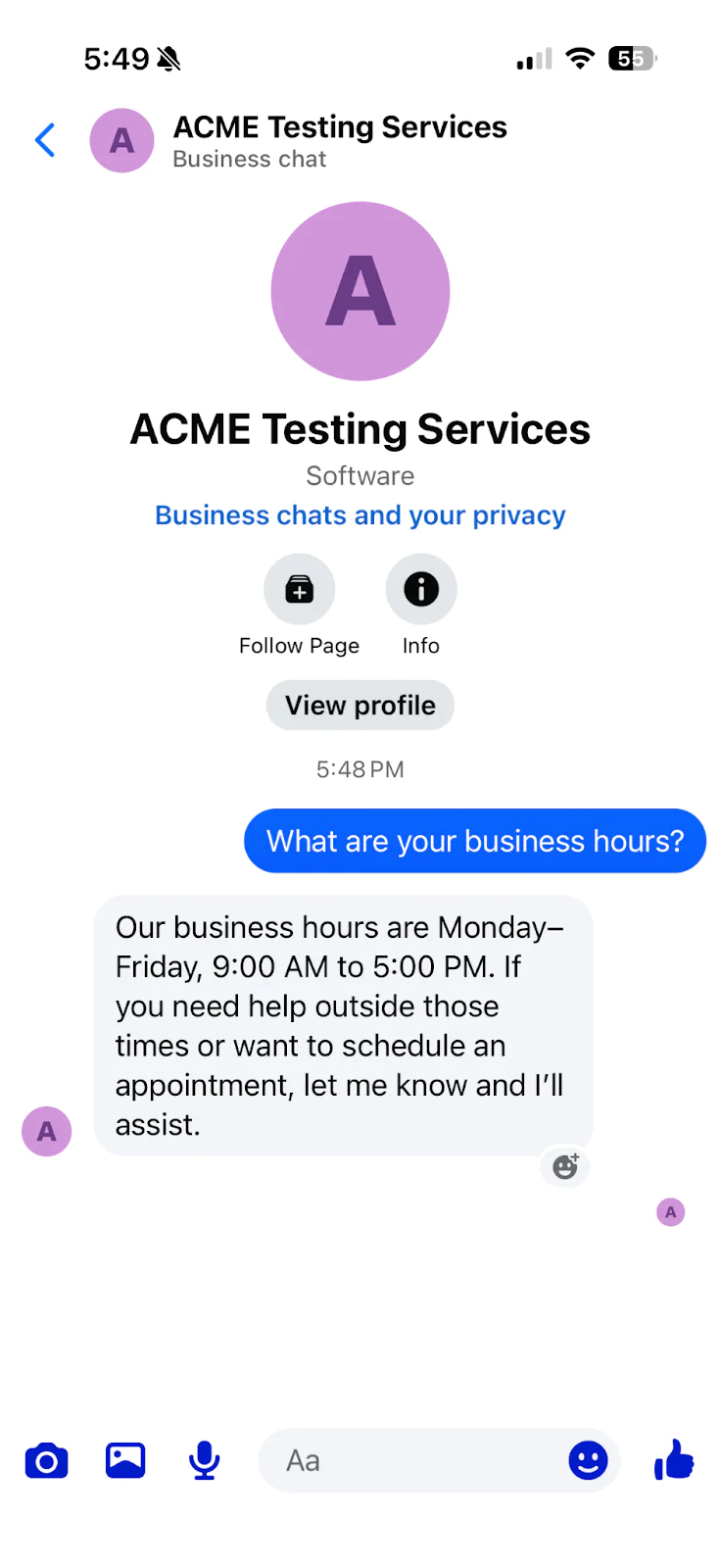Send a thumbs-up like
The height and width of the screenshot is (1568, 721).
point(674,1460)
